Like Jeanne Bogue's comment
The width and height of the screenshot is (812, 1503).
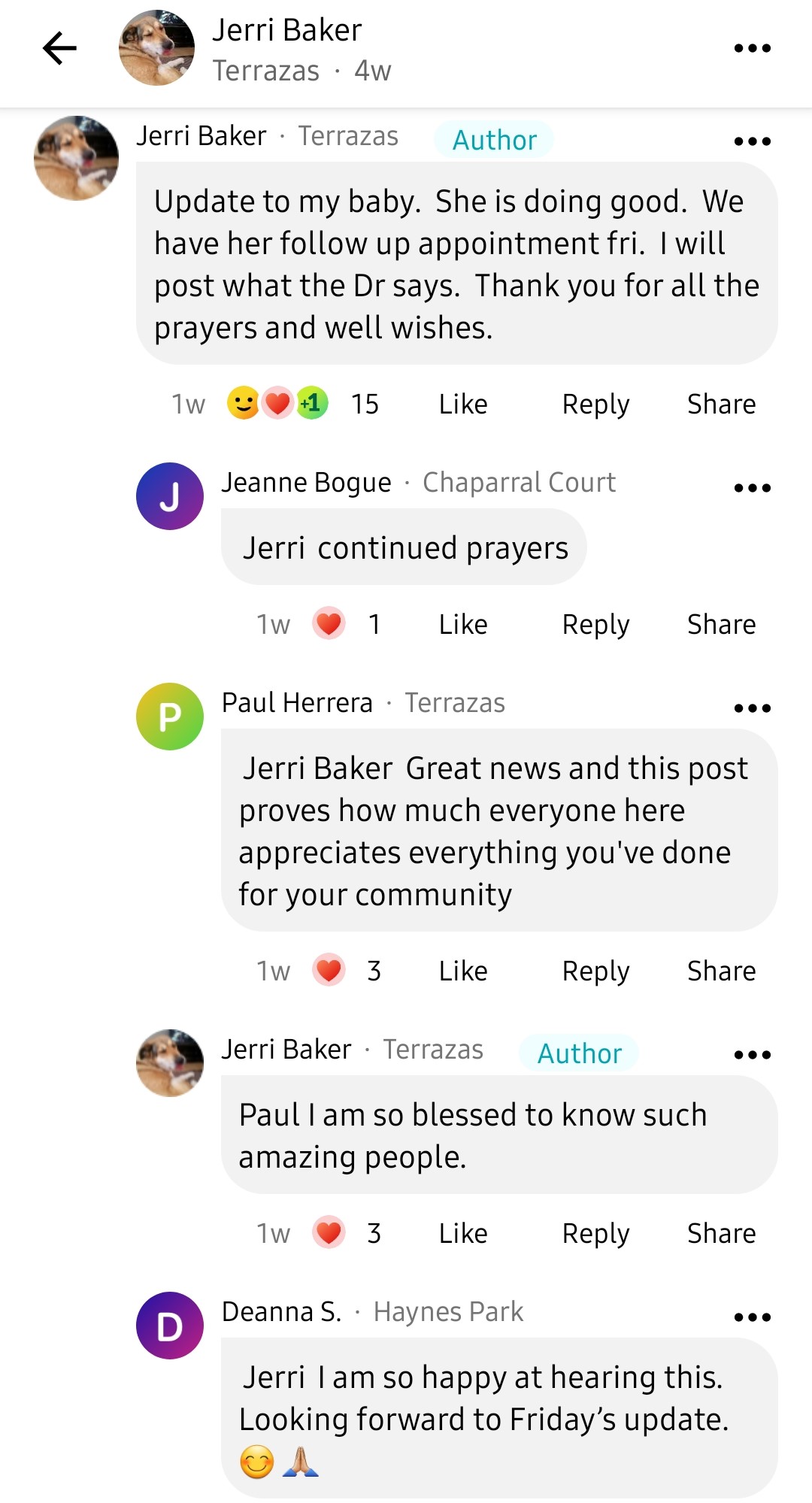(x=463, y=625)
